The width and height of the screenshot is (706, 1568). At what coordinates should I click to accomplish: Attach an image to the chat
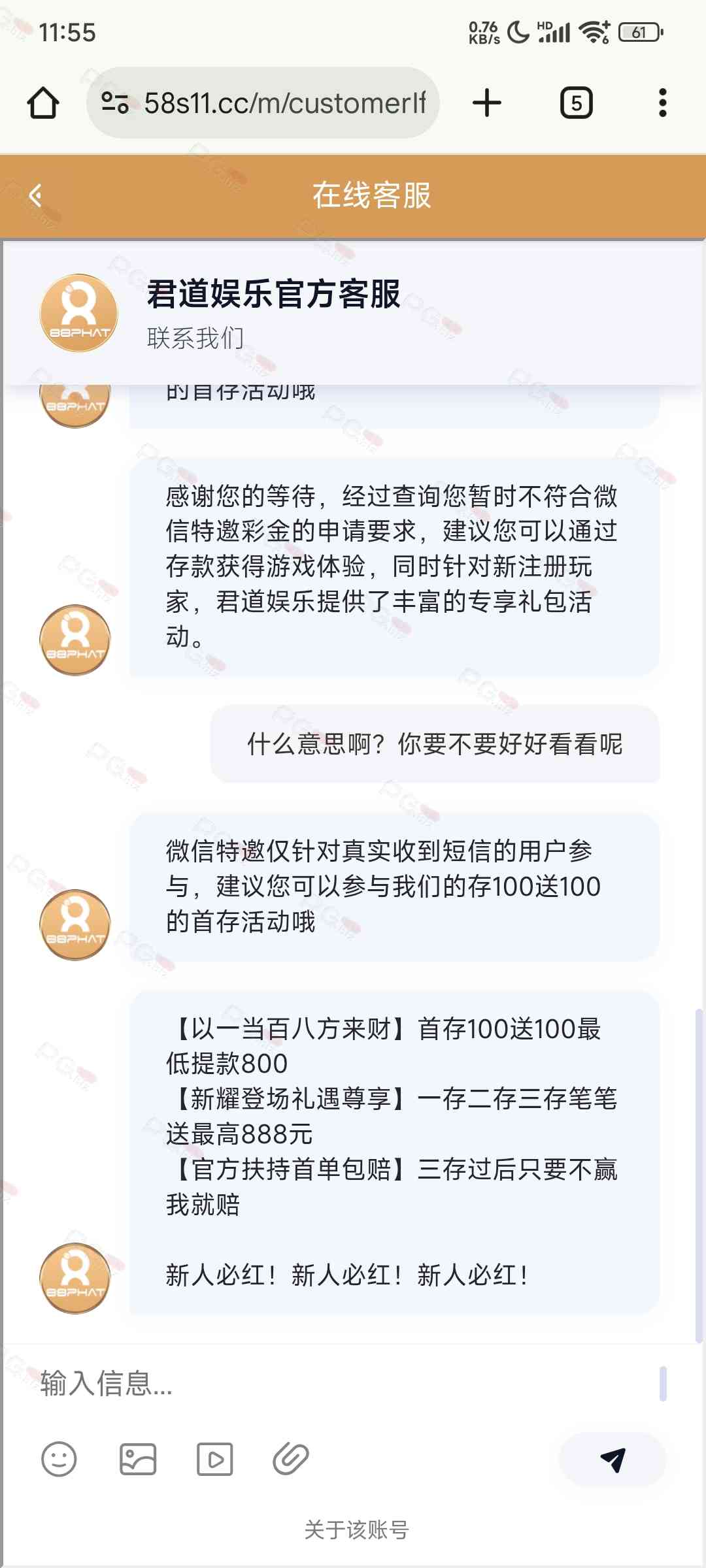[138, 1459]
